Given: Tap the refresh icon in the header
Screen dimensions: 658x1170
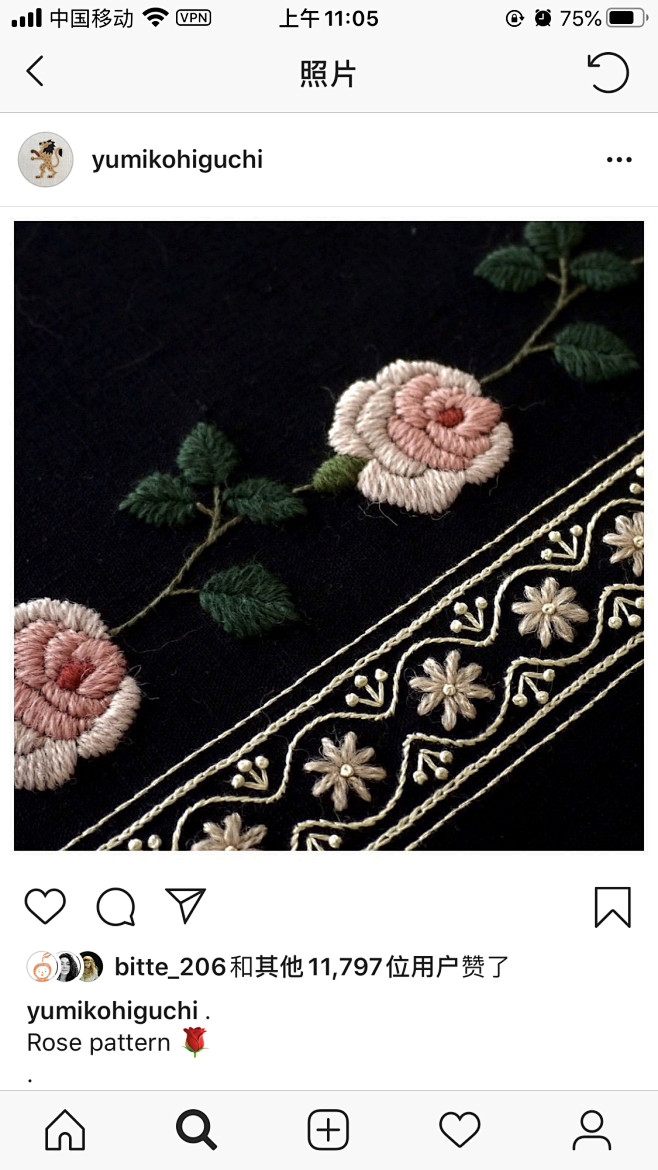Looking at the screenshot, I should pyautogui.click(x=608, y=72).
